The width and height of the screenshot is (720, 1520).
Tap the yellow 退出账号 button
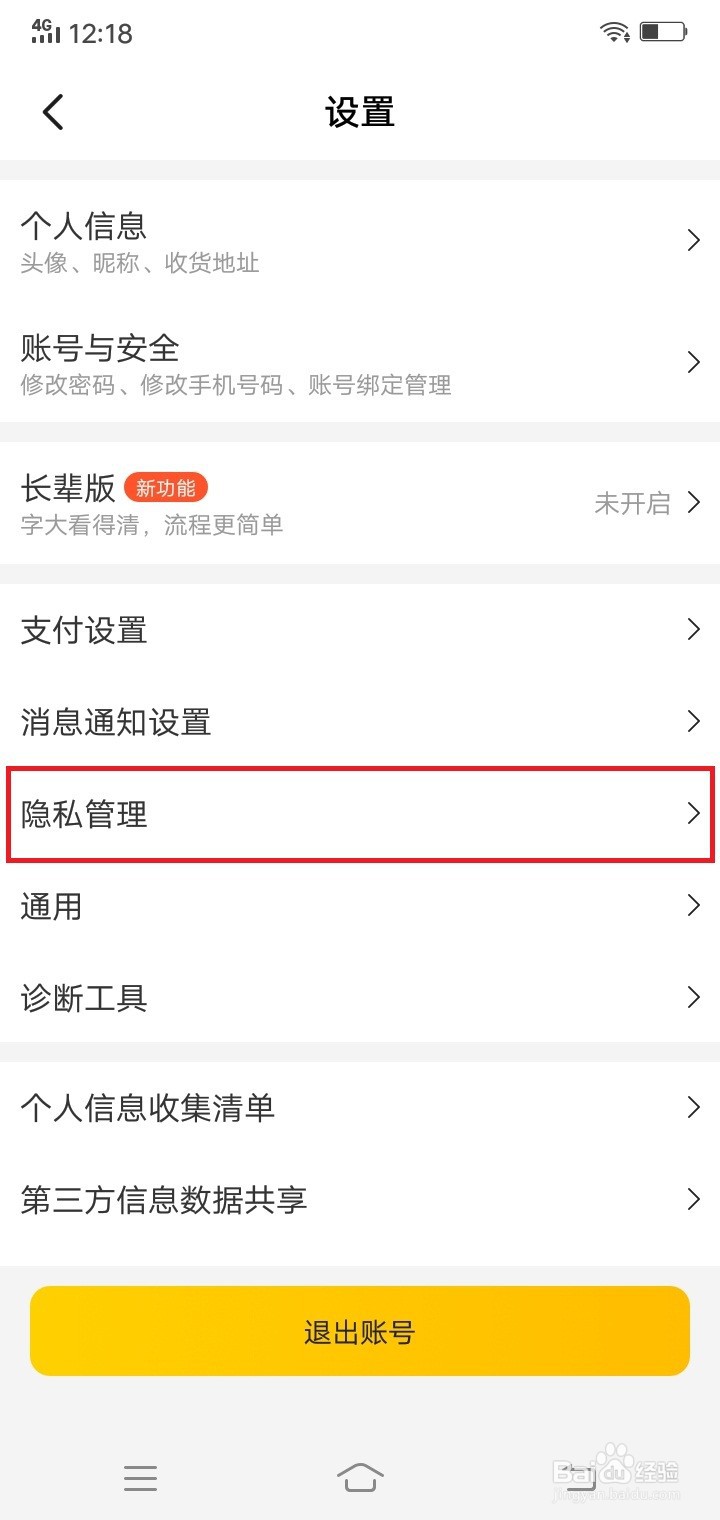(360, 1330)
